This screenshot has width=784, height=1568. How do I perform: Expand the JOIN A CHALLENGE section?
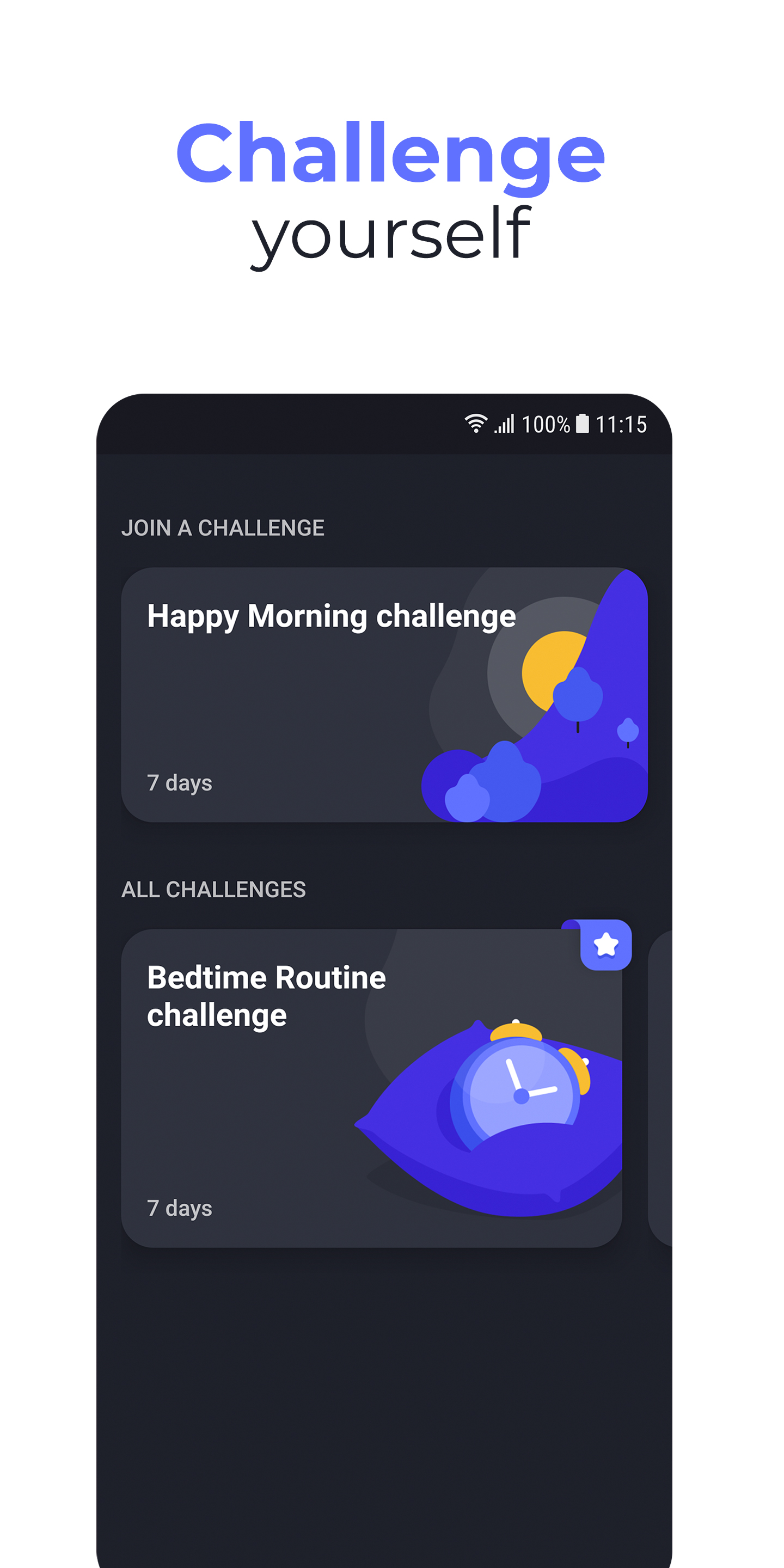click(x=224, y=527)
